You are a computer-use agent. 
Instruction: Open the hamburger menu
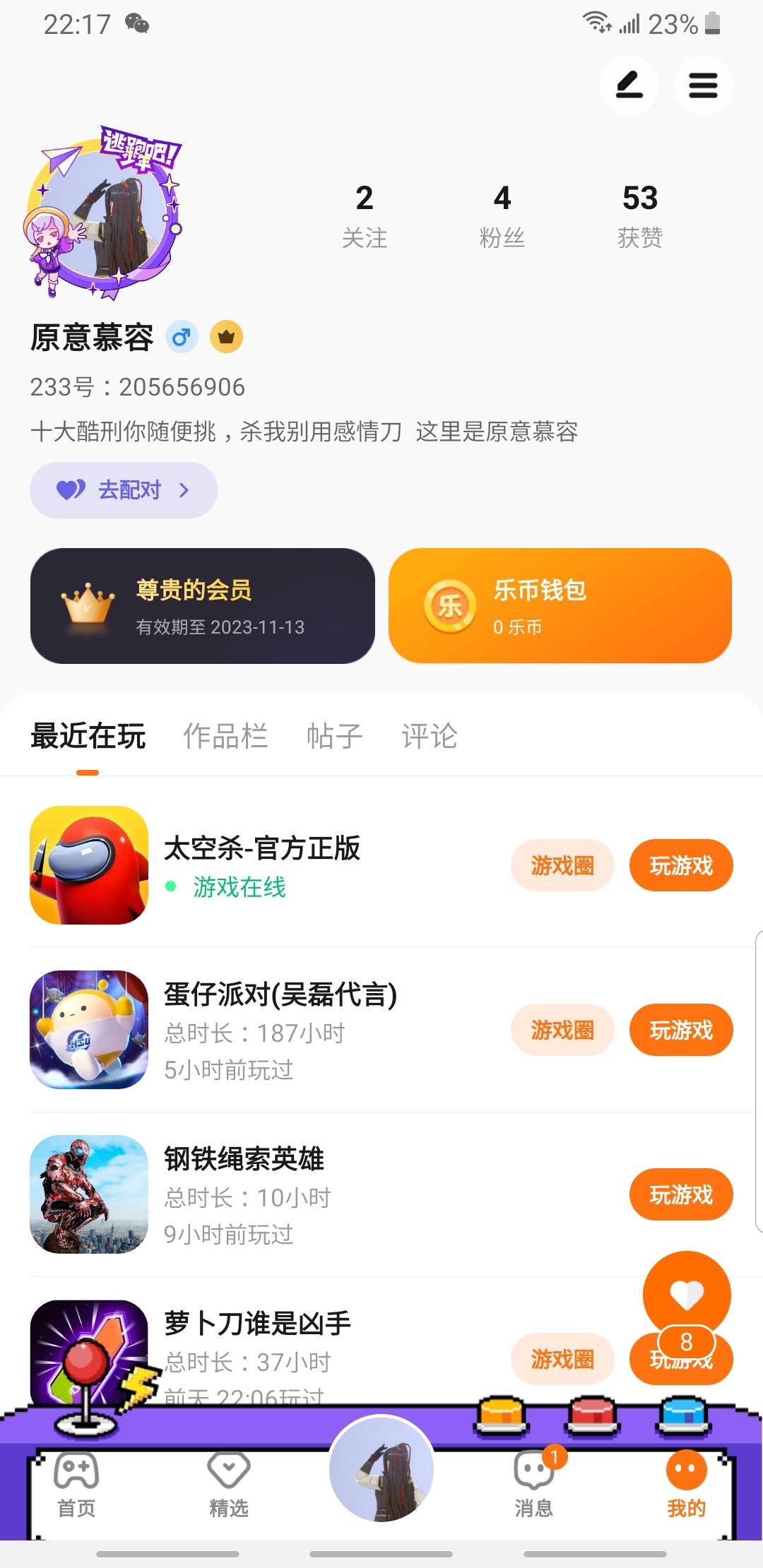point(703,86)
